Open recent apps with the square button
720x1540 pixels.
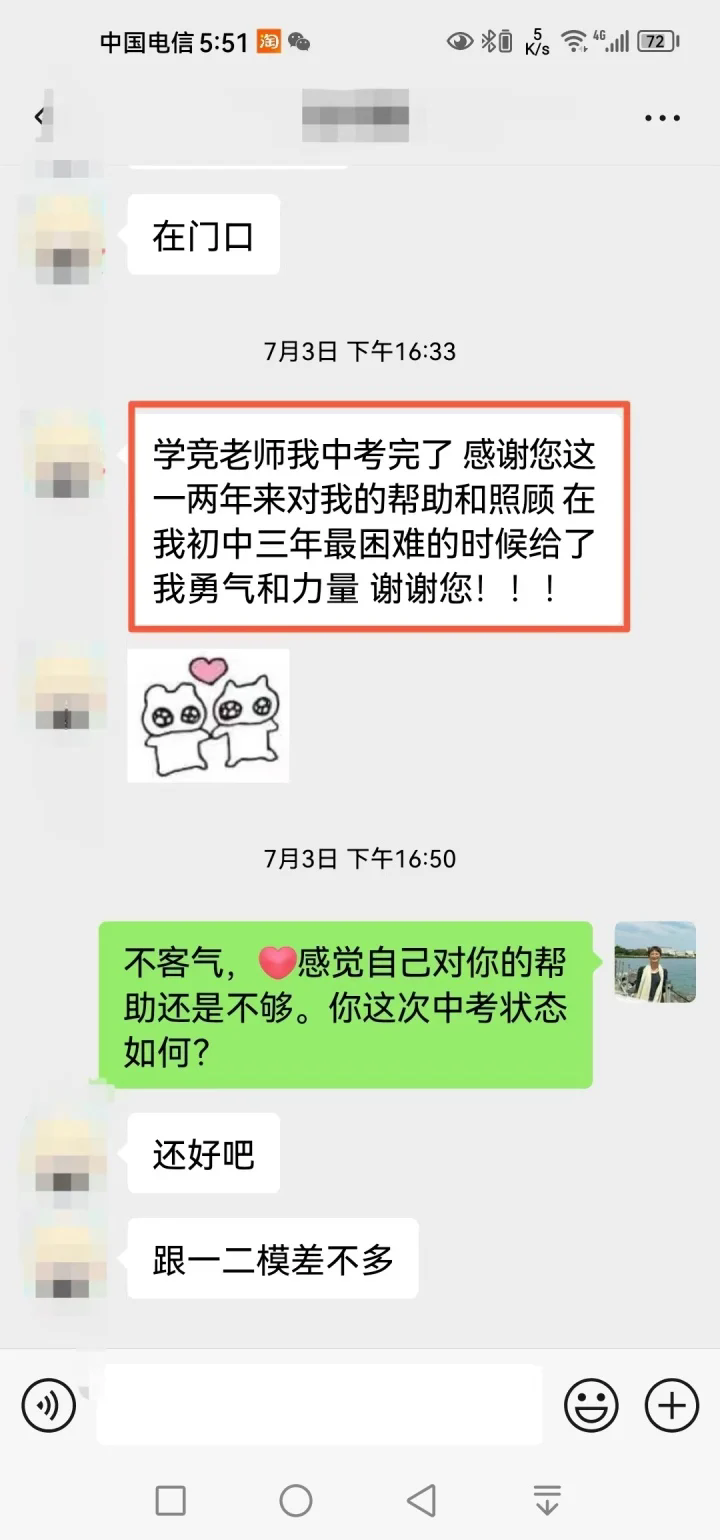point(171,1500)
